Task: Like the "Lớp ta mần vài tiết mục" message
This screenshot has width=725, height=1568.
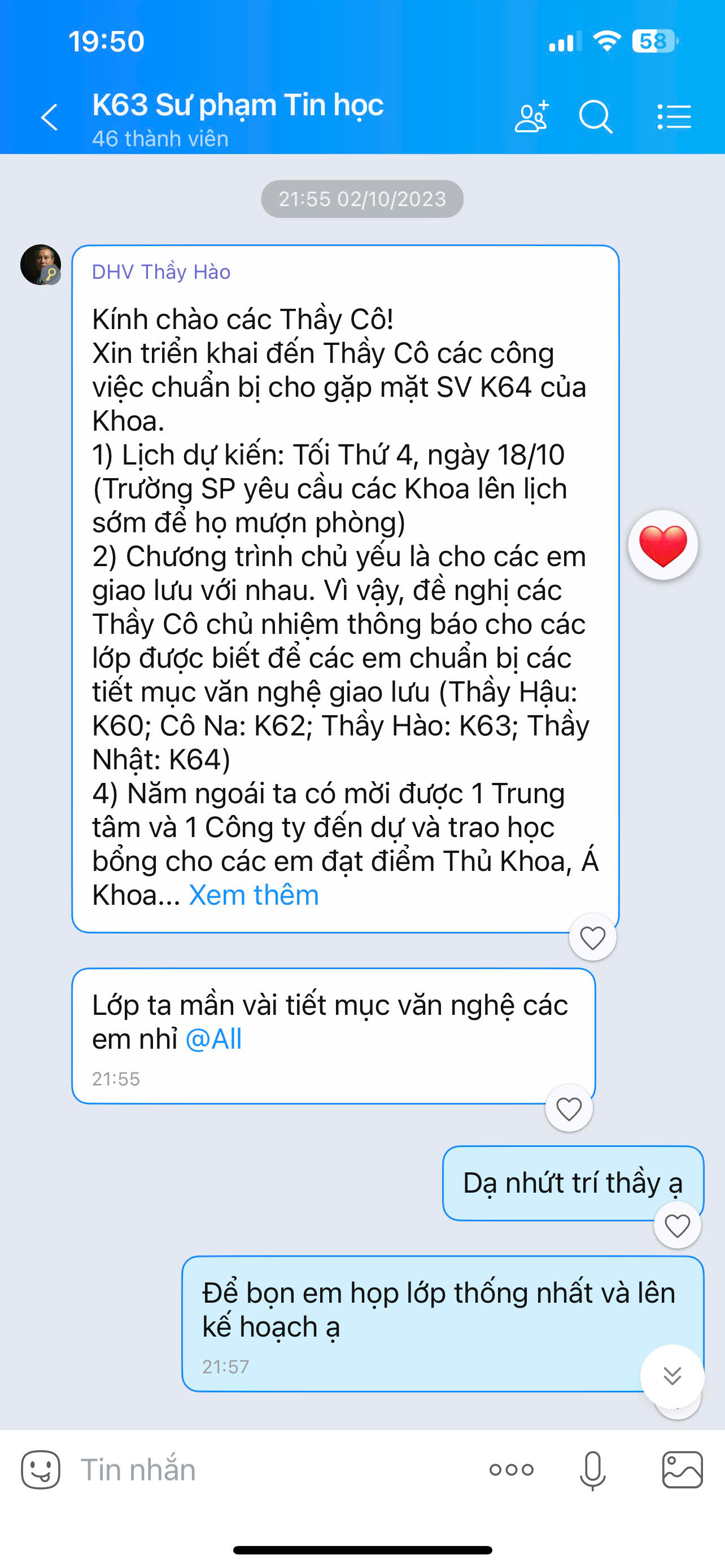Action: pyautogui.click(x=569, y=1109)
